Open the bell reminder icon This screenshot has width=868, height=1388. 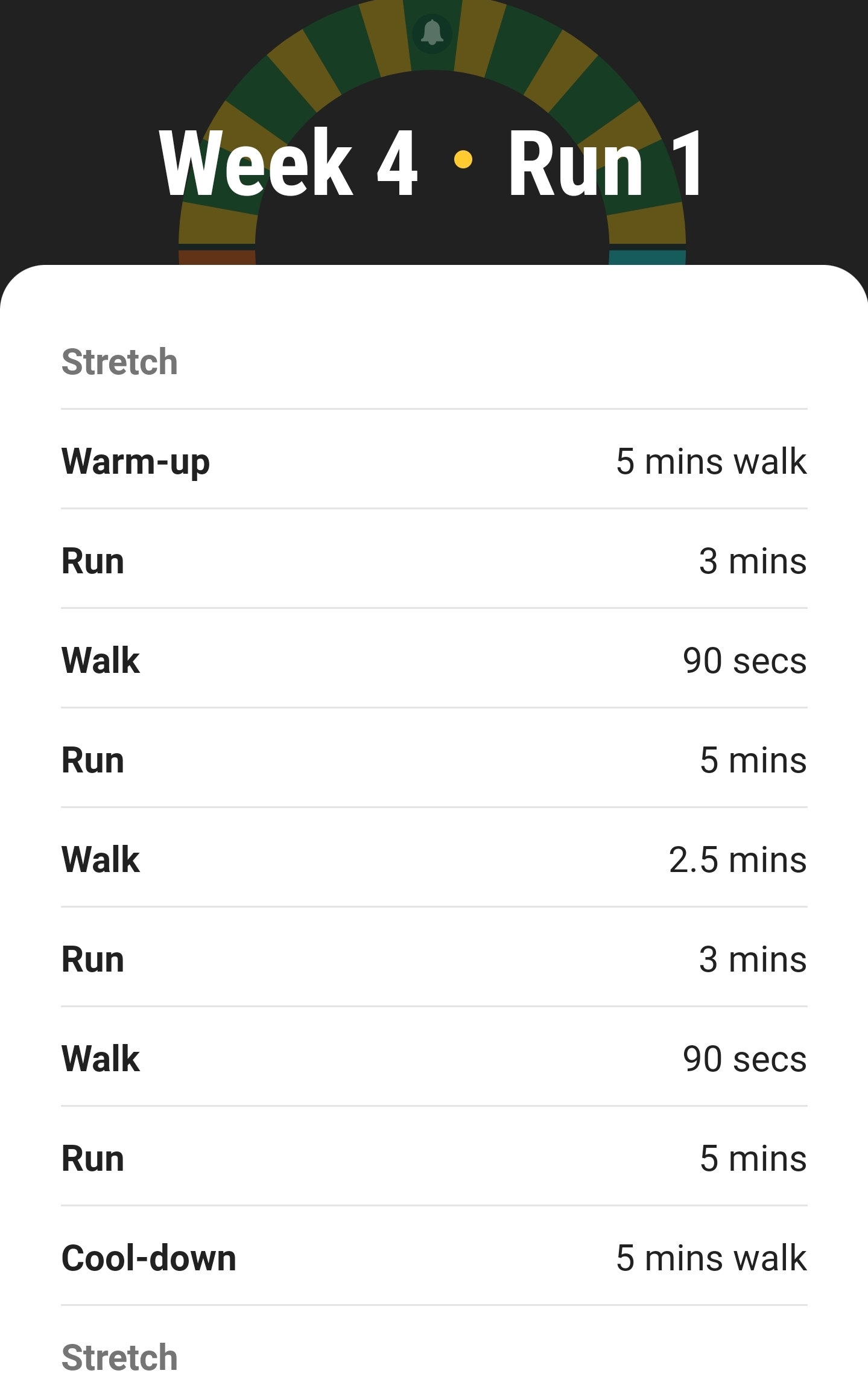tap(432, 33)
